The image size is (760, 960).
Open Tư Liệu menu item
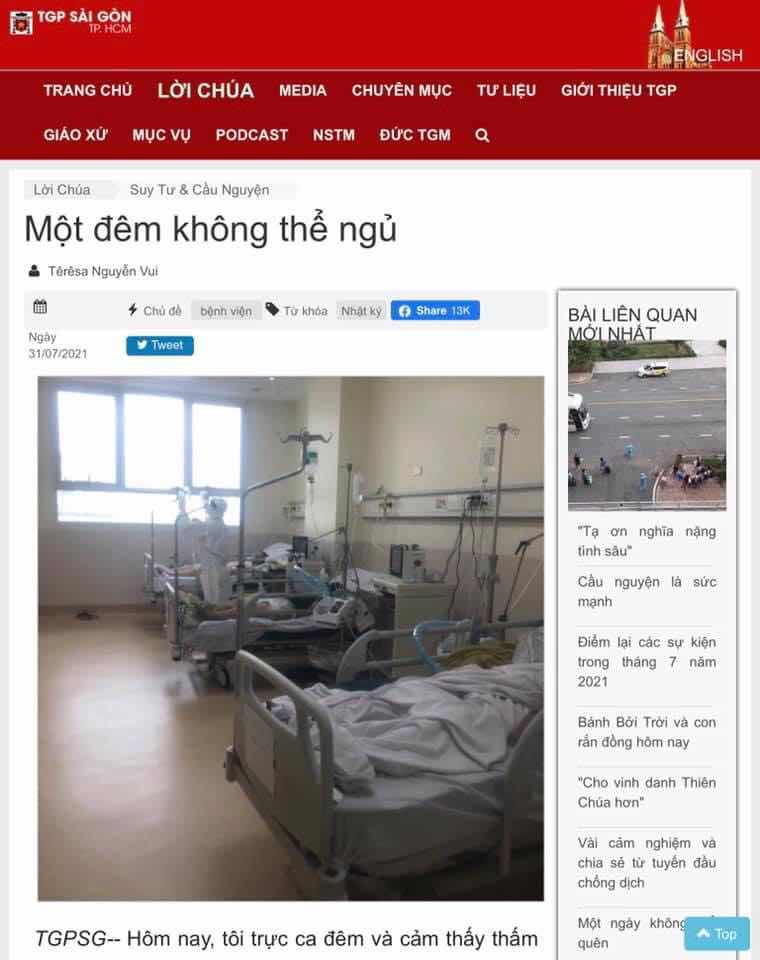tap(506, 90)
